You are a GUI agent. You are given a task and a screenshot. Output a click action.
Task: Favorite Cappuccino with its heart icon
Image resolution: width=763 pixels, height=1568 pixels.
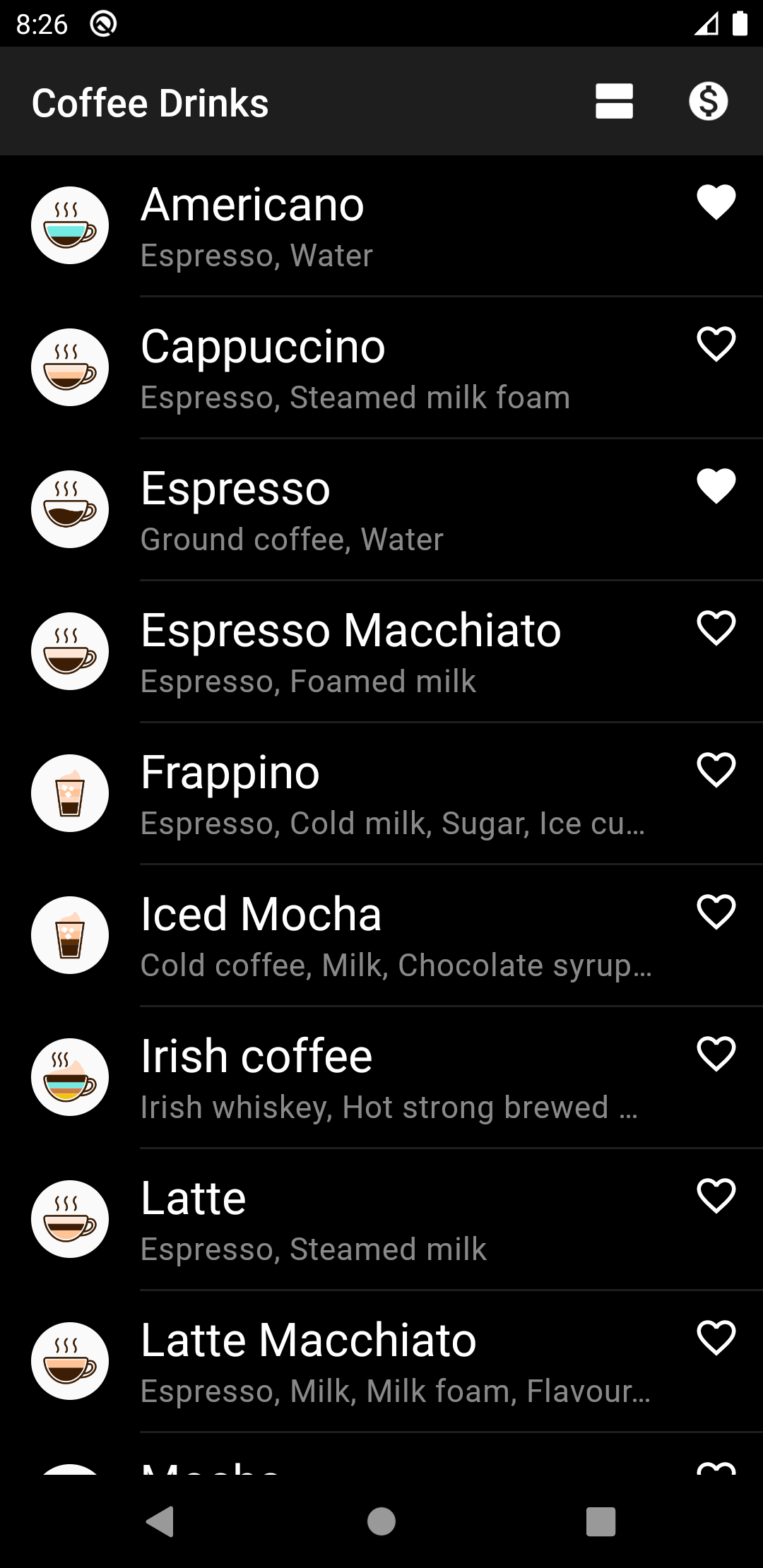(x=716, y=344)
